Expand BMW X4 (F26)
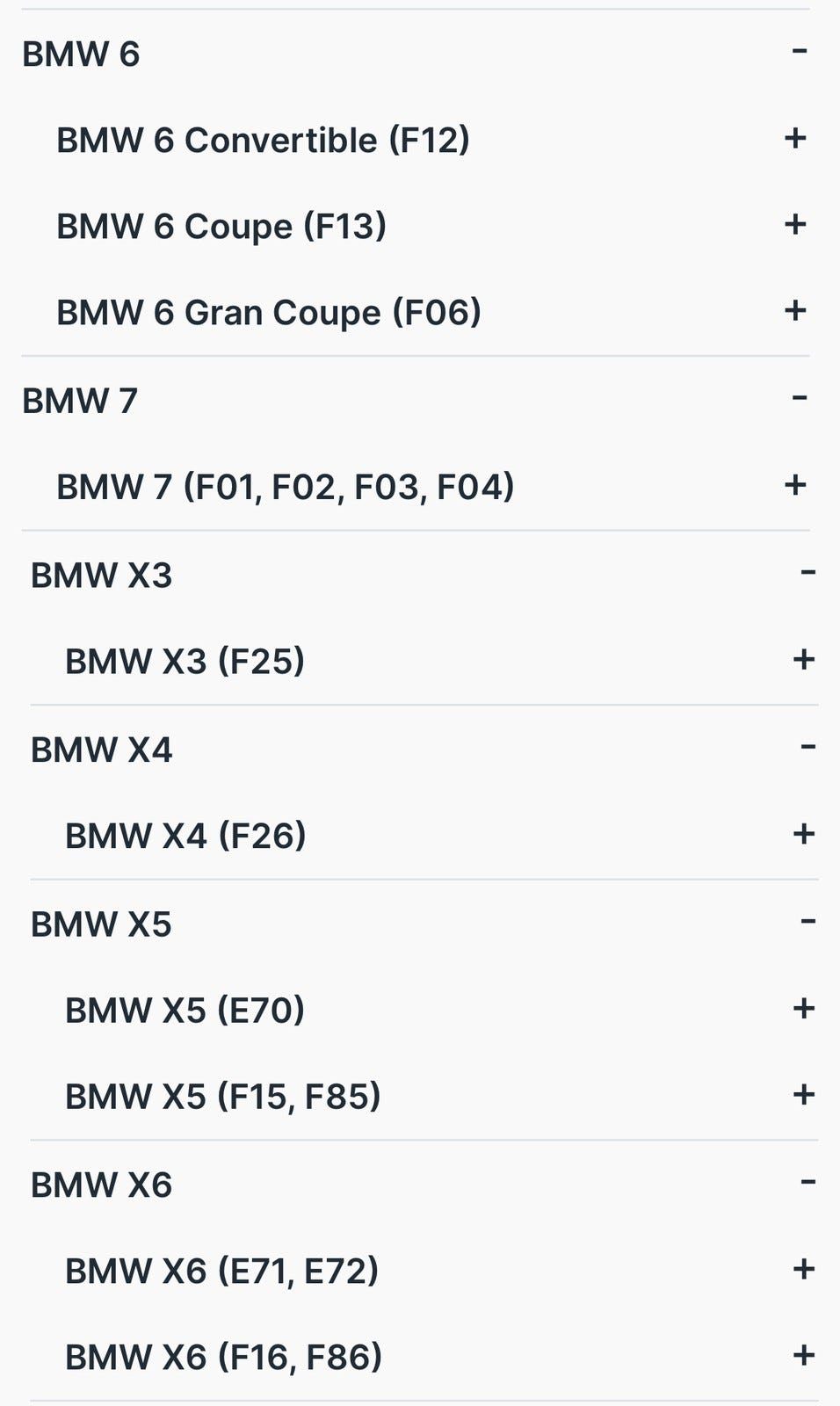The width and height of the screenshot is (840, 1406). tap(804, 833)
